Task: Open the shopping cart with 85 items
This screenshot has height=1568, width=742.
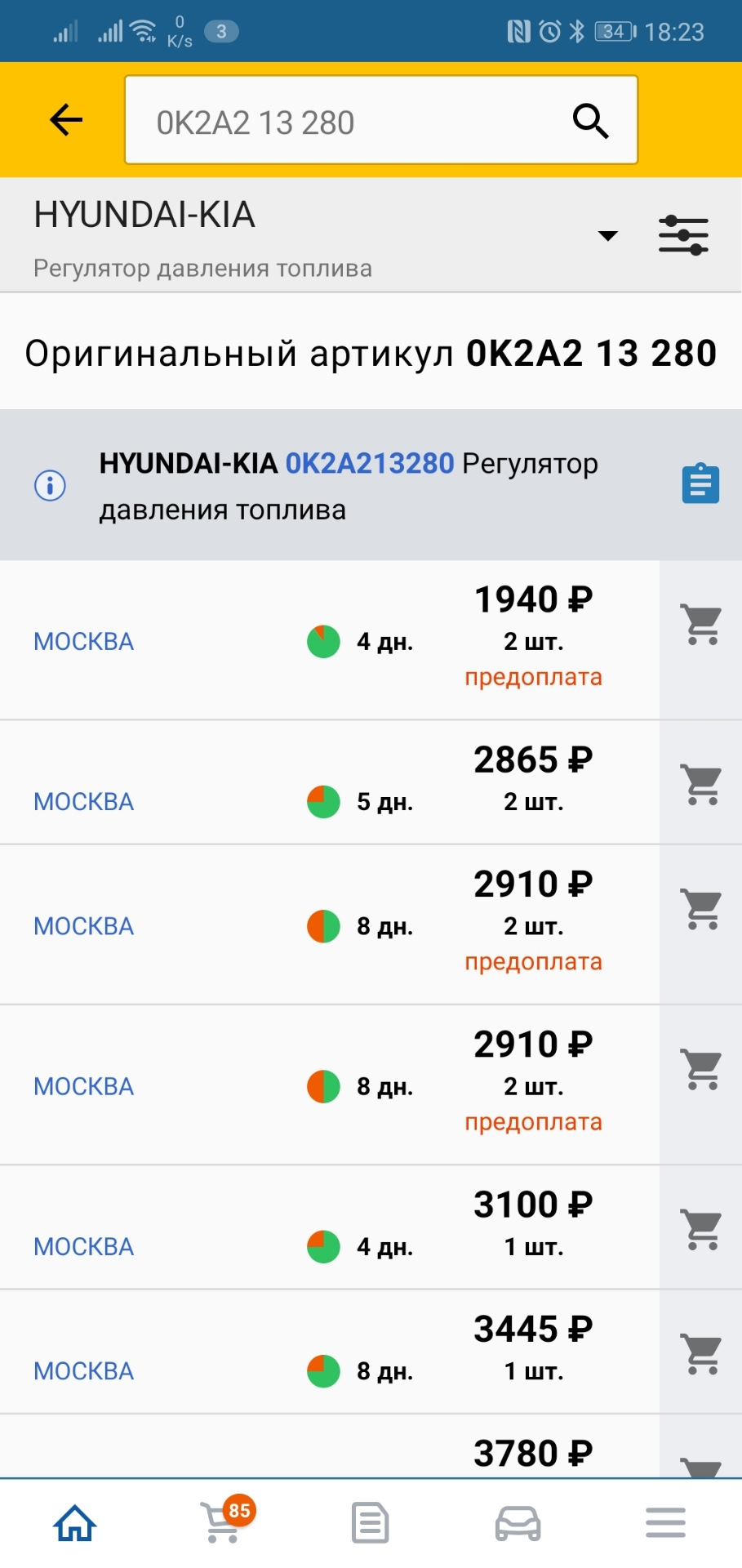Action: (219, 1523)
